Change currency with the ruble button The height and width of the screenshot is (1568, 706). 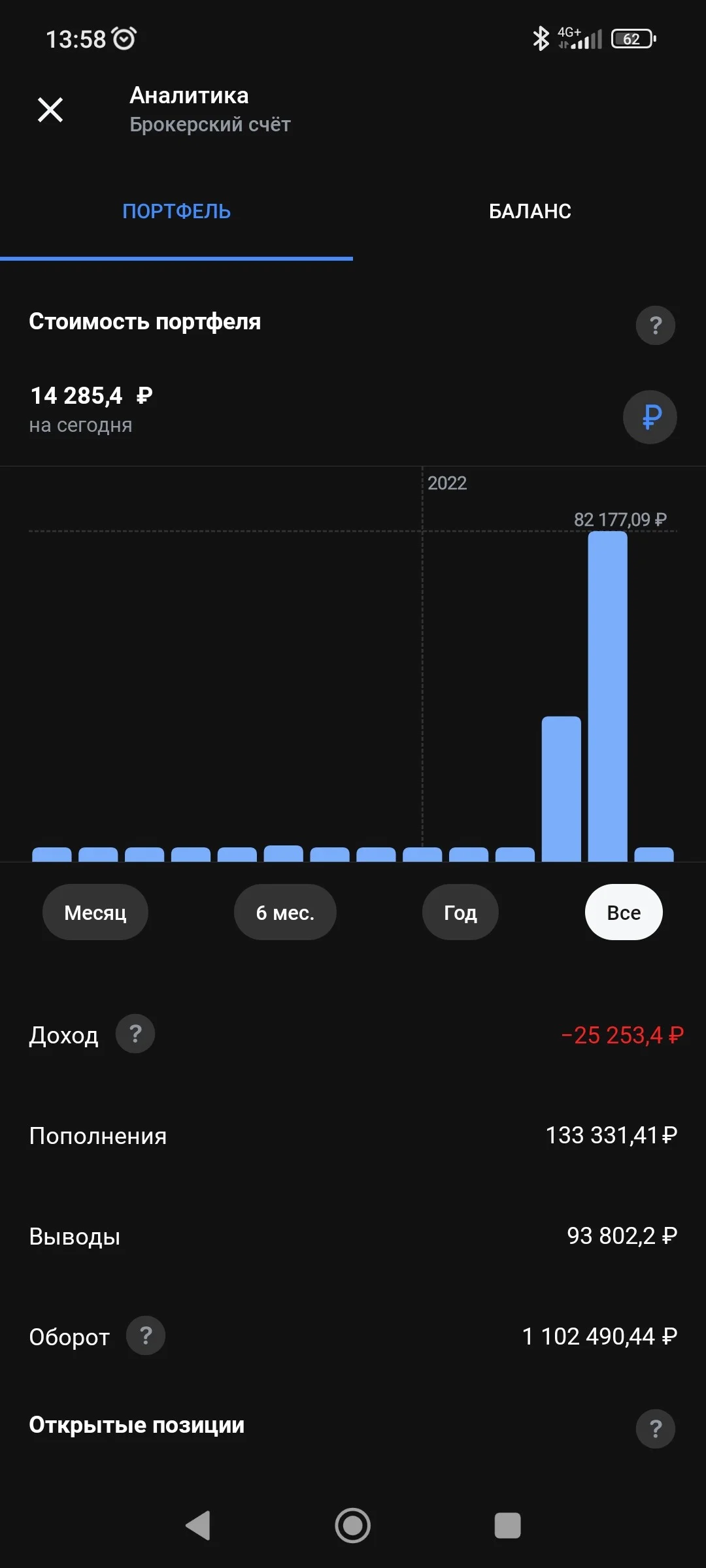[650, 417]
